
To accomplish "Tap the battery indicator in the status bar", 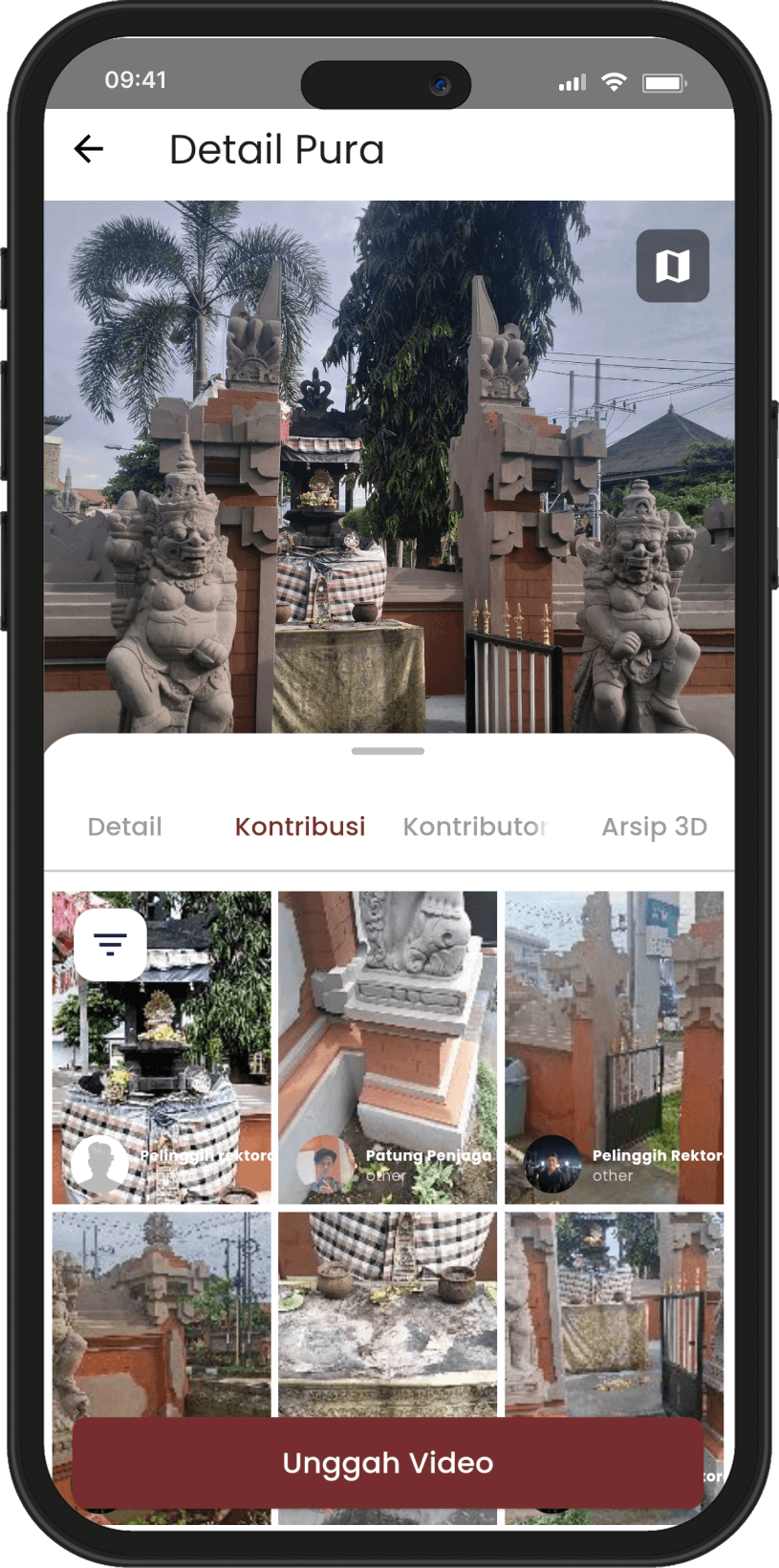I will (x=664, y=82).
